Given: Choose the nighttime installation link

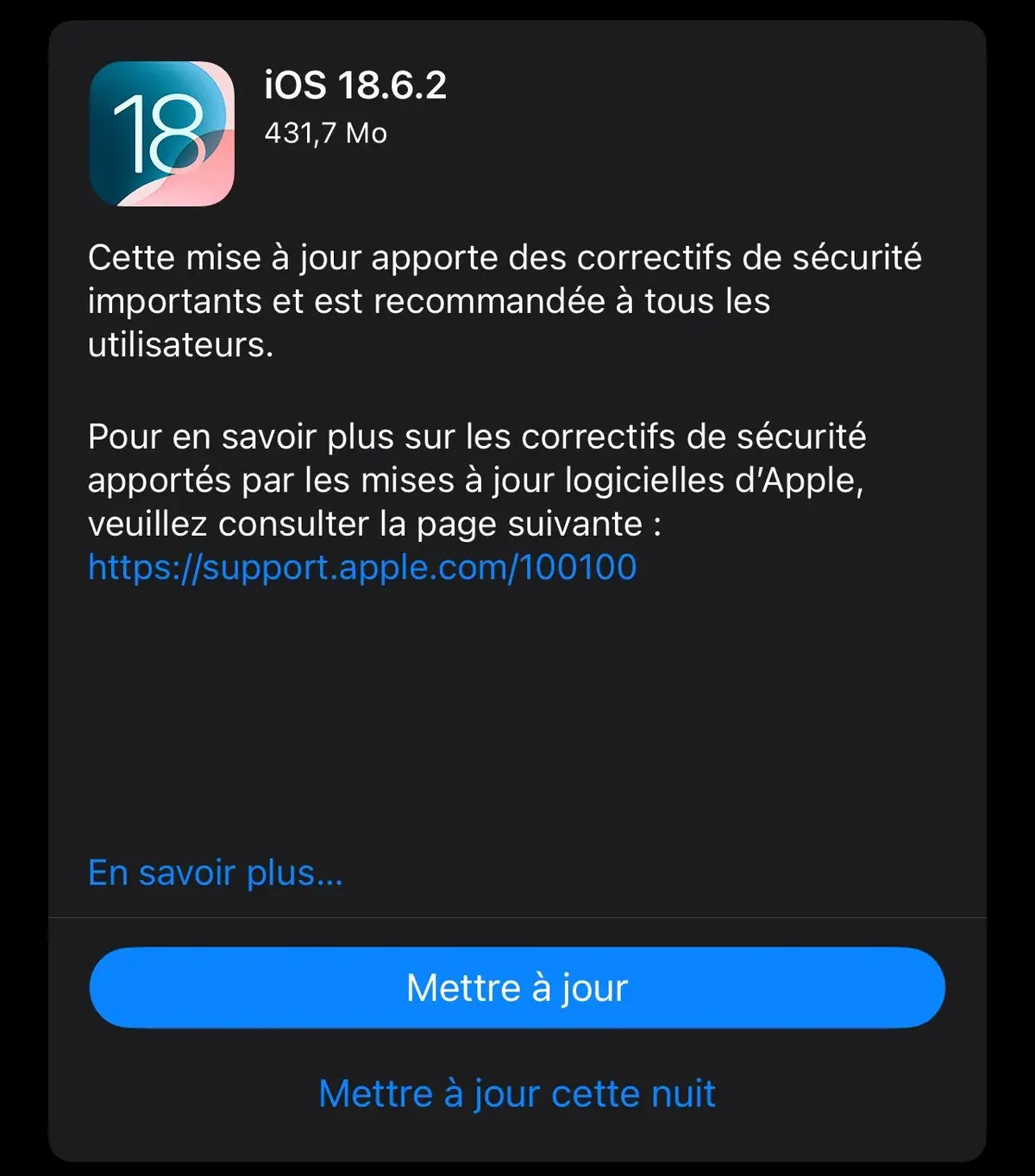Looking at the screenshot, I should click(x=517, y=1093).
